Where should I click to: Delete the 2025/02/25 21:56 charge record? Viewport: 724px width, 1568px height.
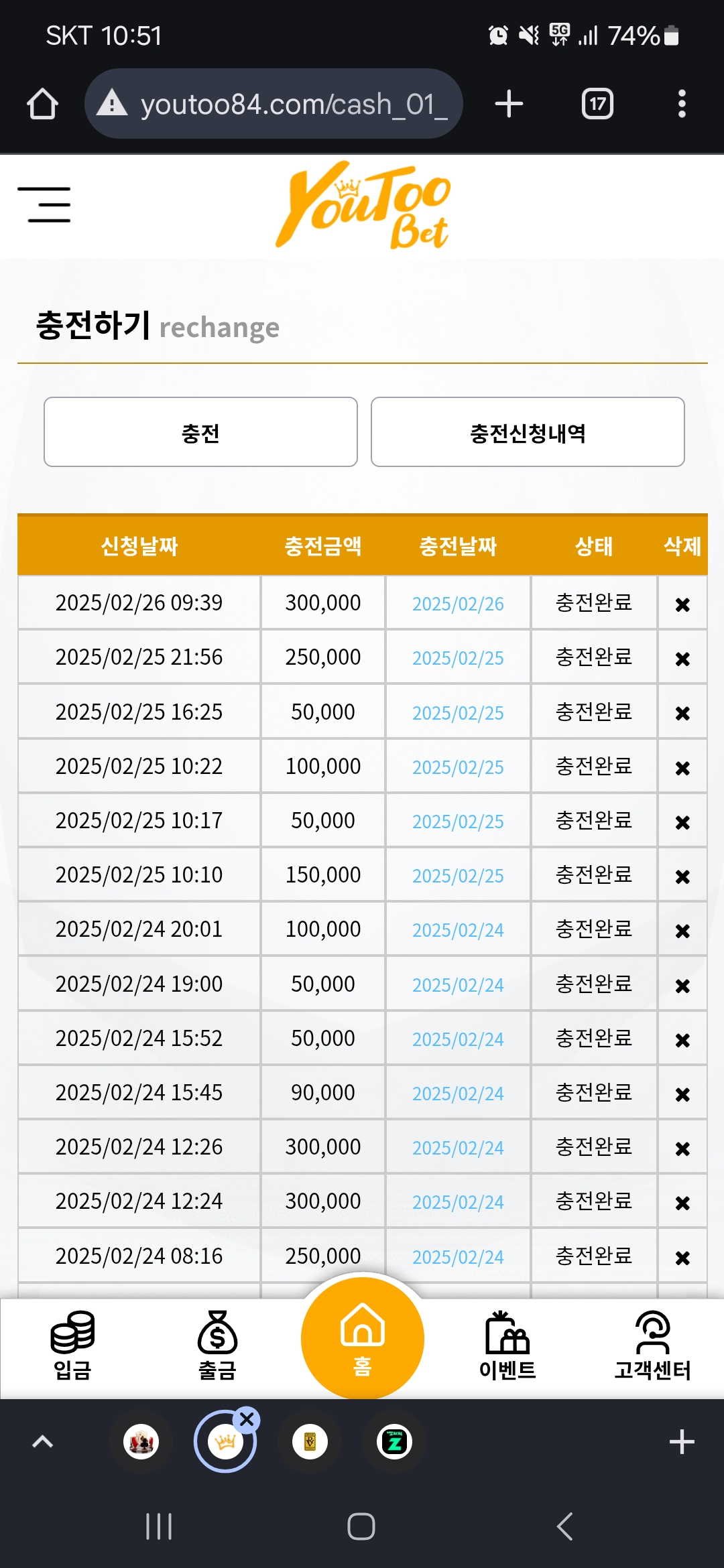[682, 659]
